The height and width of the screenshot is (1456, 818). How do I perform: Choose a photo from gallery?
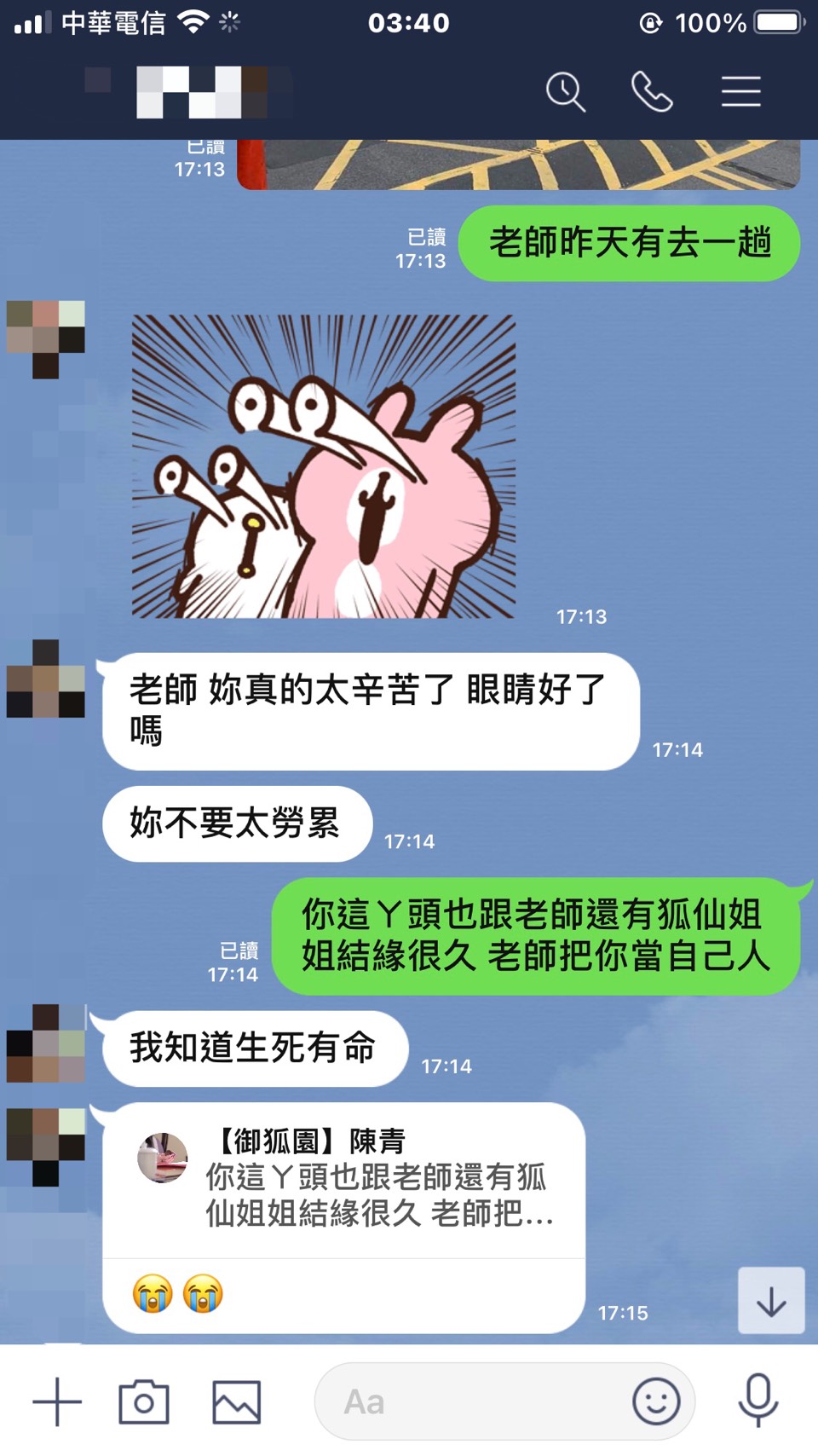pyautogui.click(x=236, y=1401)
